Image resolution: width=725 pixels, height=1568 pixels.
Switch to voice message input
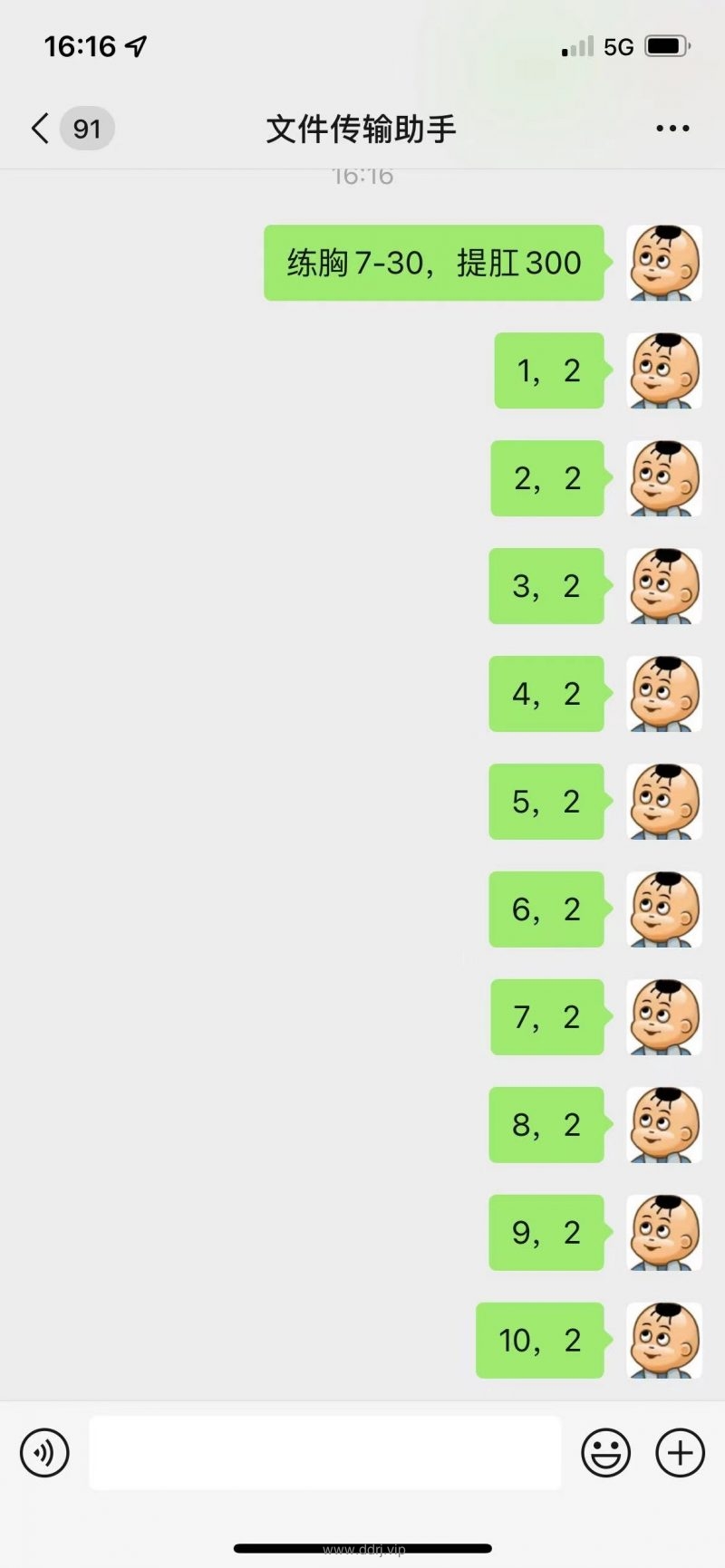[44, 1453]
